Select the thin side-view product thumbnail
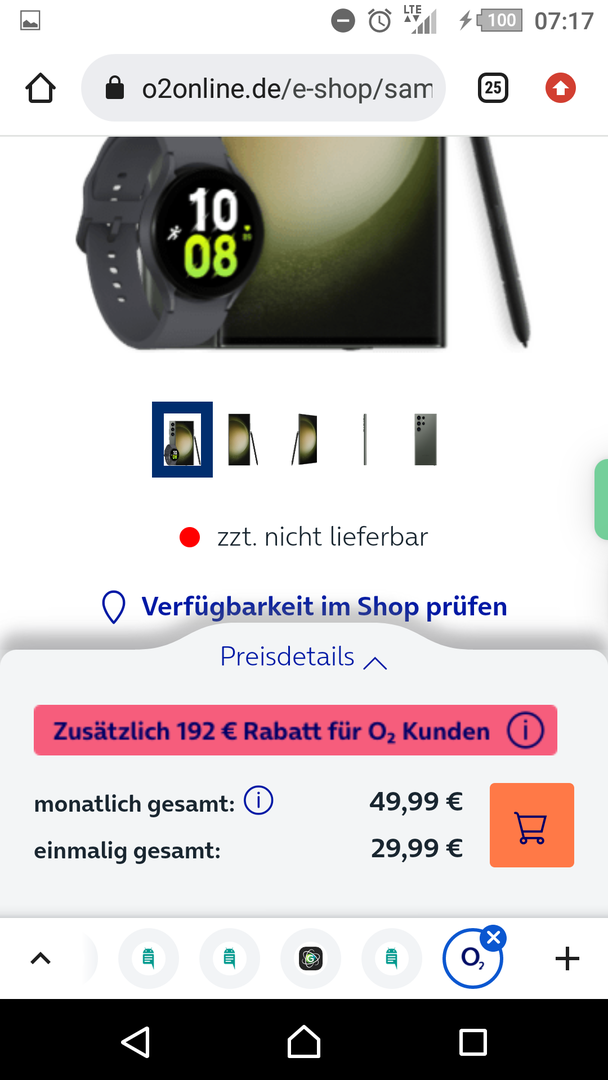Image resolution: width=608 pixels, height=1080 pixels. [x=365, y=439]
